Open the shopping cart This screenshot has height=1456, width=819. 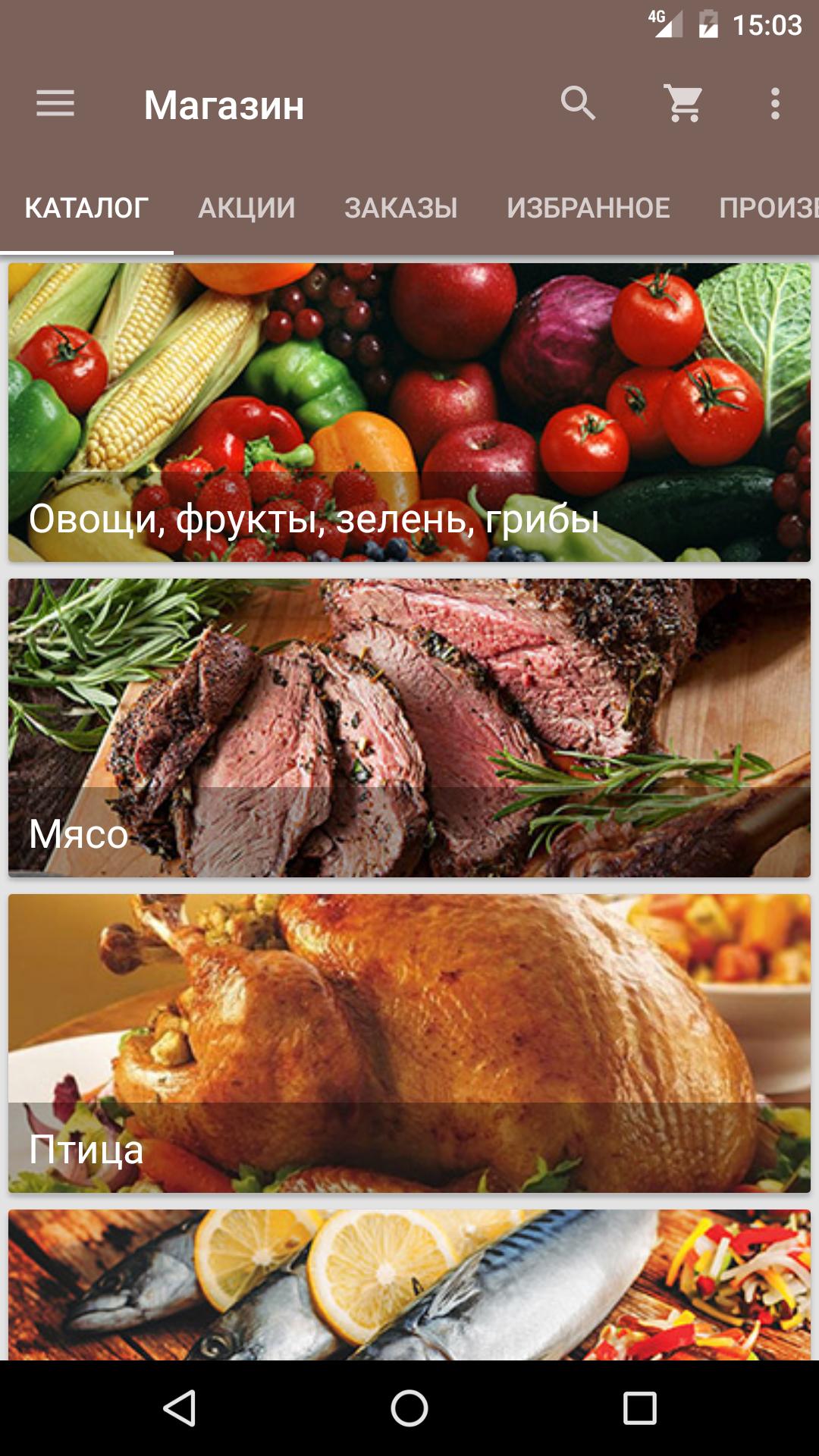pyautogui.click(x=683, y=104)
